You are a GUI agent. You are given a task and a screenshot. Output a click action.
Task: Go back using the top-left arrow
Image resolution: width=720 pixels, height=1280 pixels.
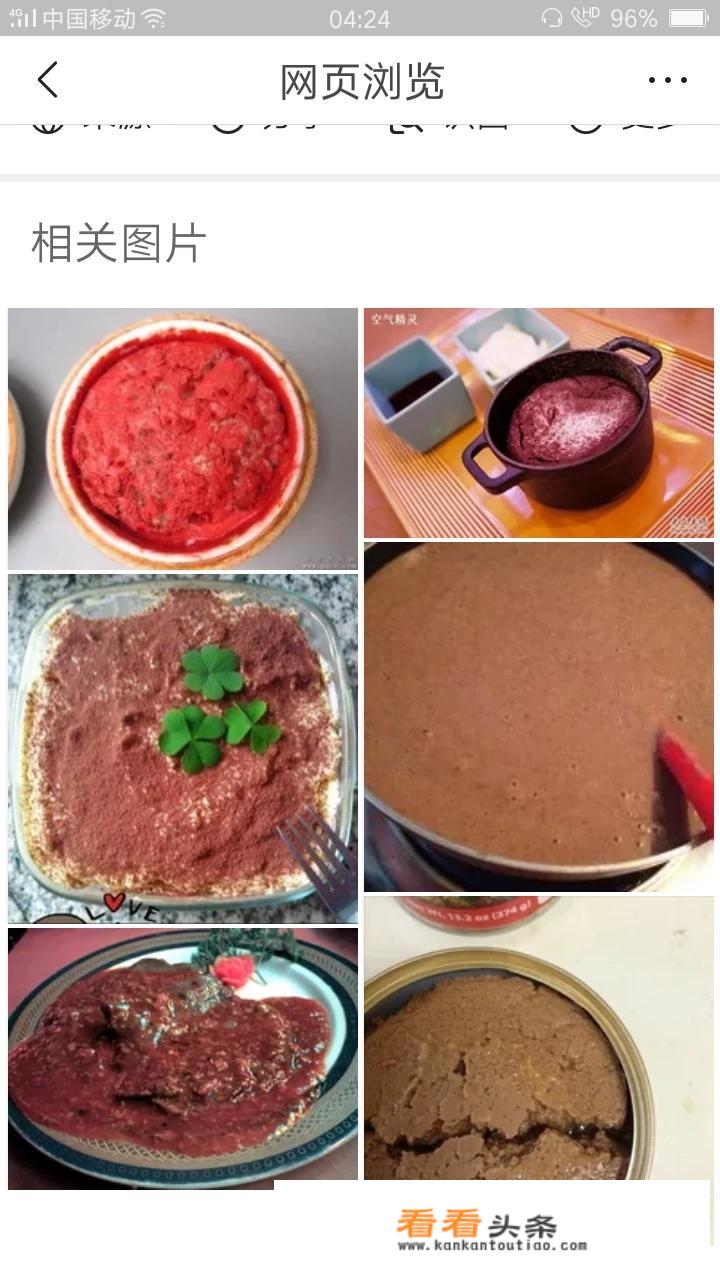(x=47, y=80)
